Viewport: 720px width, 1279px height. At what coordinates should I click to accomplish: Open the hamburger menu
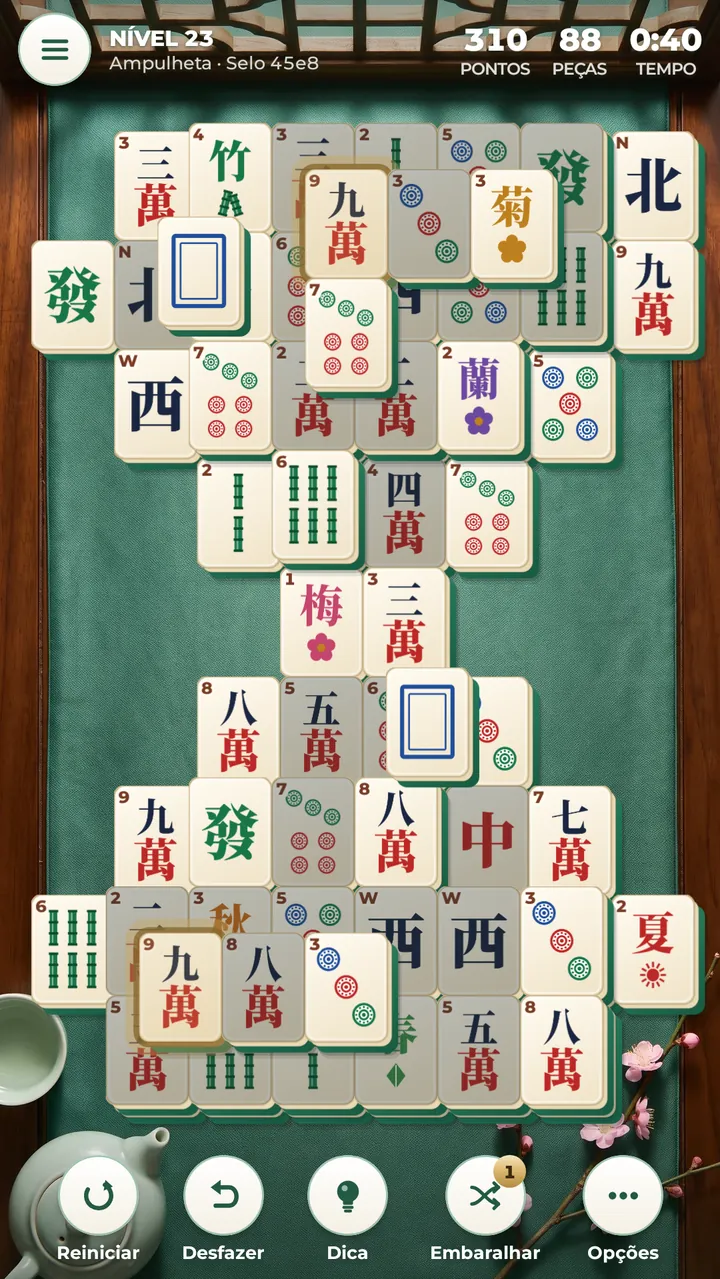tap(55, 50)
